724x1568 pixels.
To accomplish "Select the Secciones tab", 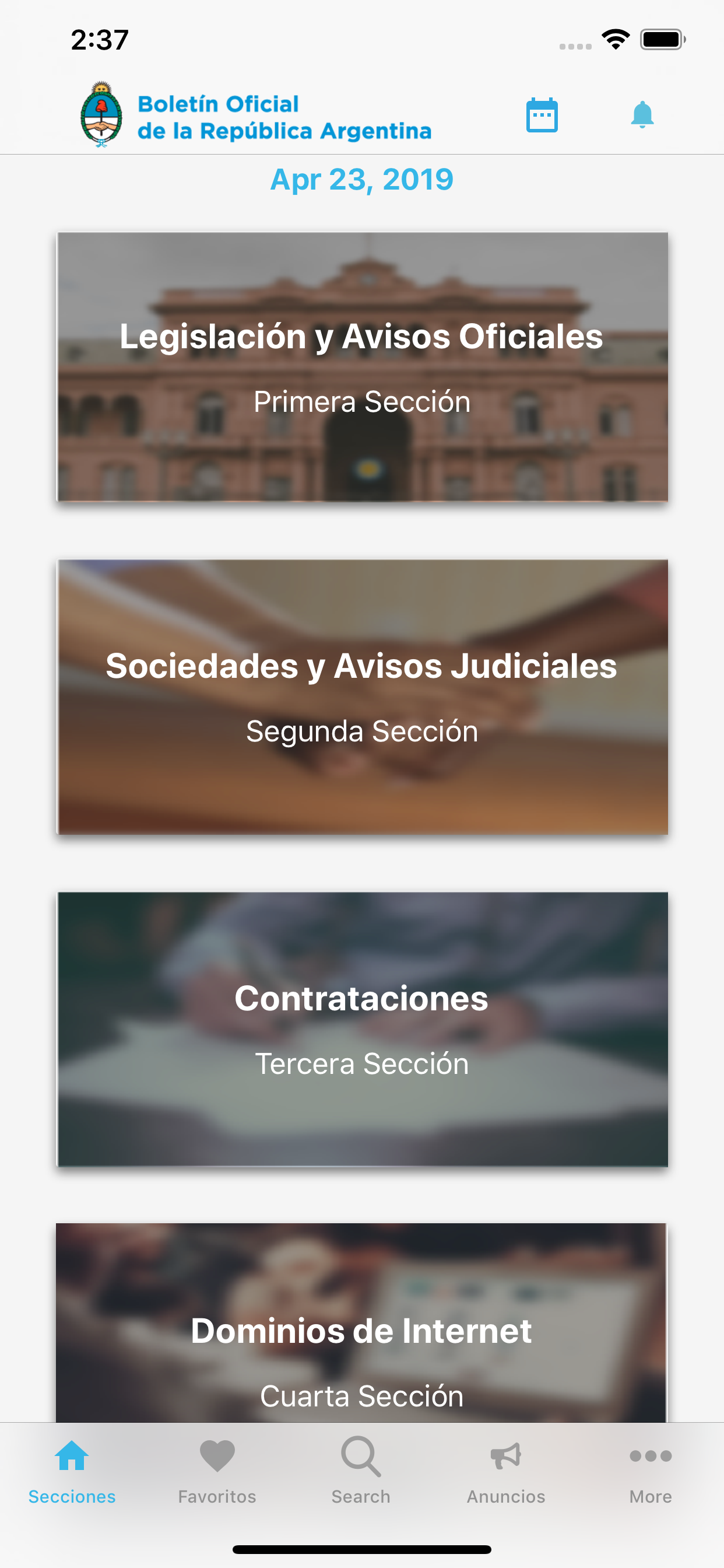I will tap(72, 1470).
